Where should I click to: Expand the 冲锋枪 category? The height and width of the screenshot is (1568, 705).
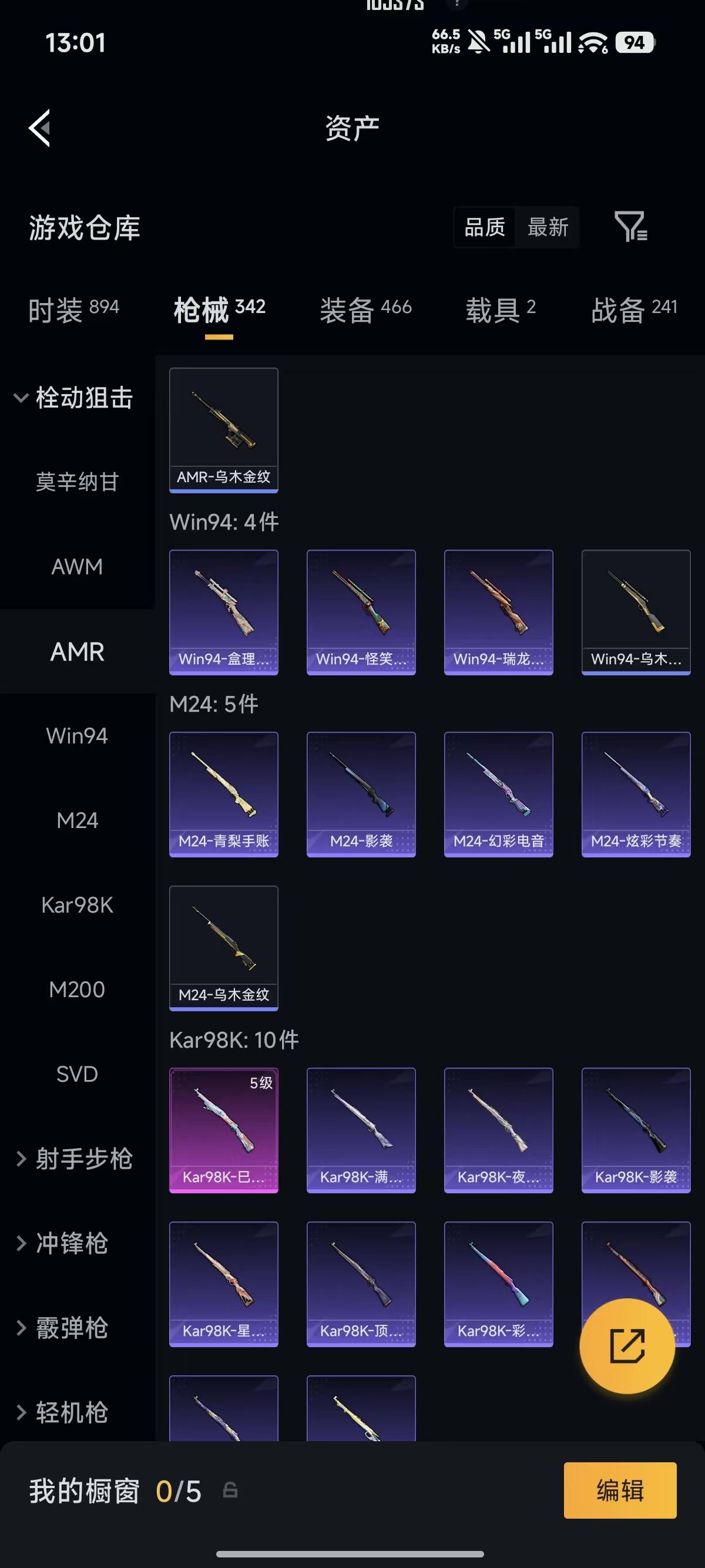coord(62,1243)
